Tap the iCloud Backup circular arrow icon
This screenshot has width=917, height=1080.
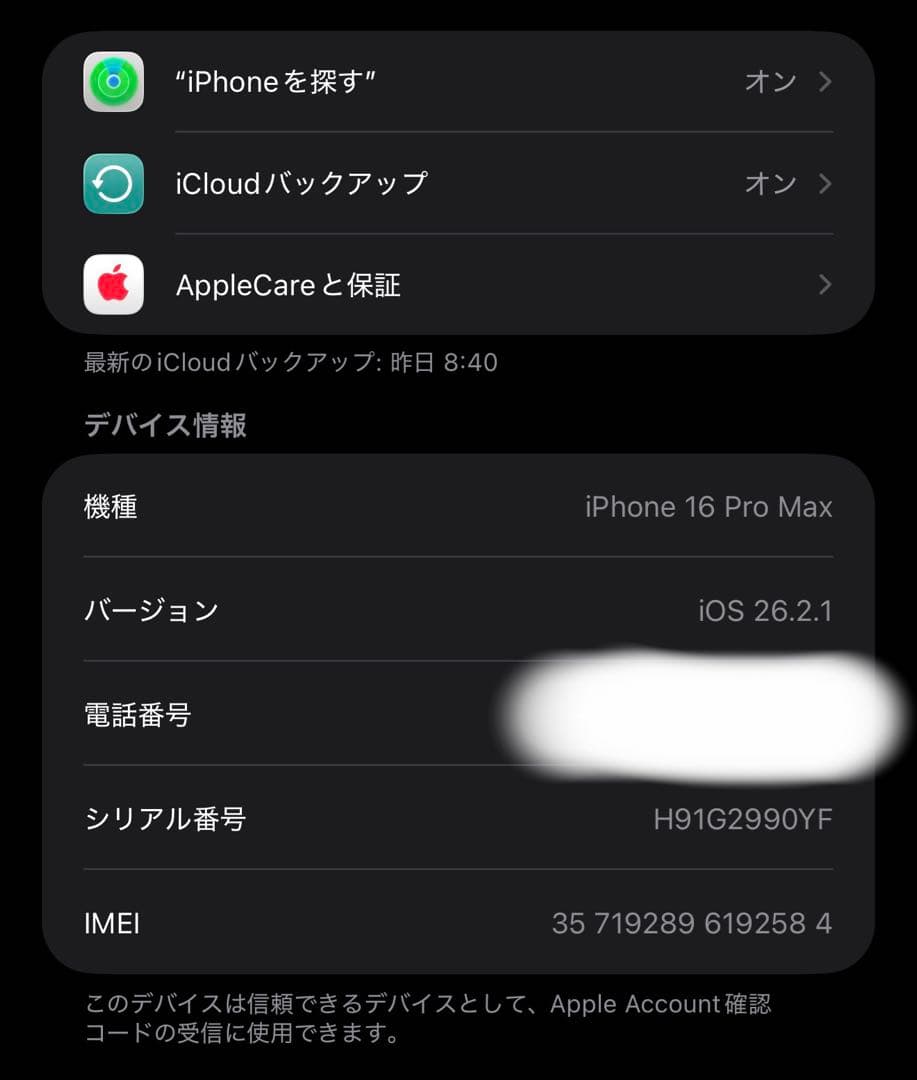pos(113,183)
